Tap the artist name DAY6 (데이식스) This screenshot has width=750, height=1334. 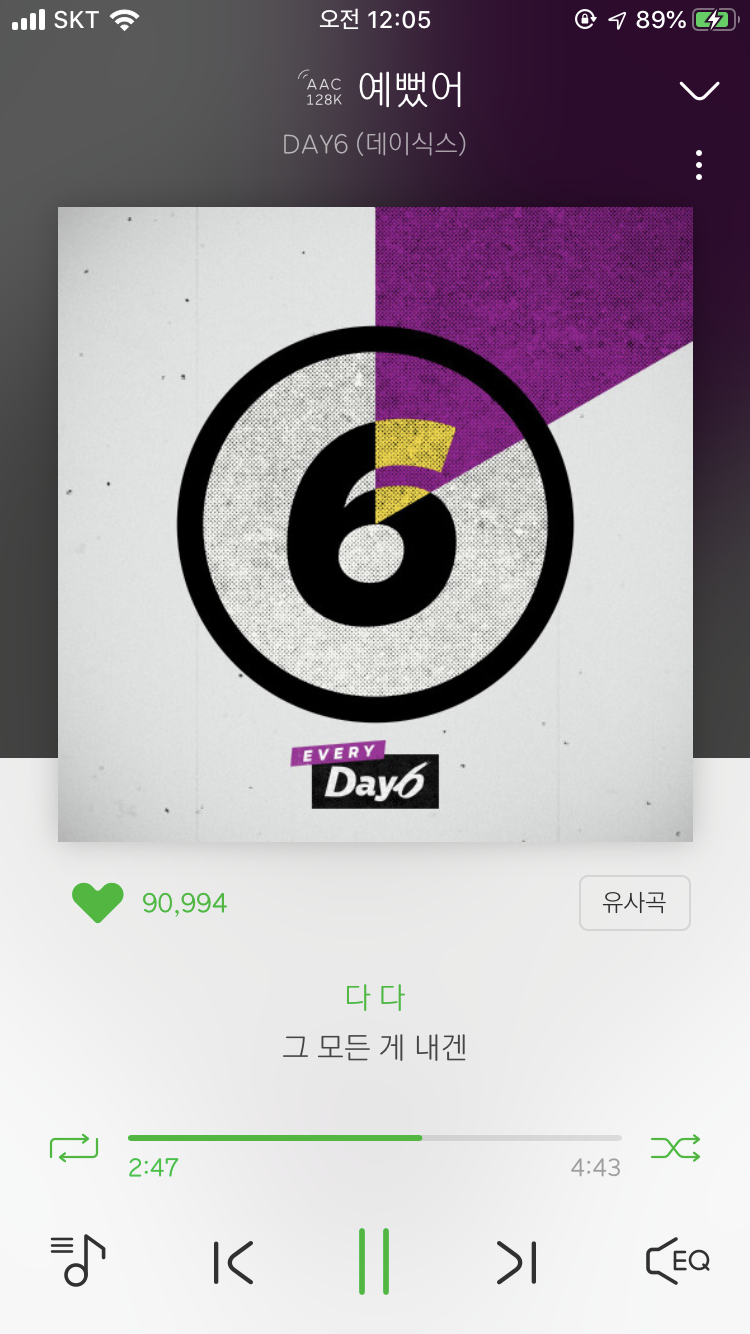pos(374,146)
